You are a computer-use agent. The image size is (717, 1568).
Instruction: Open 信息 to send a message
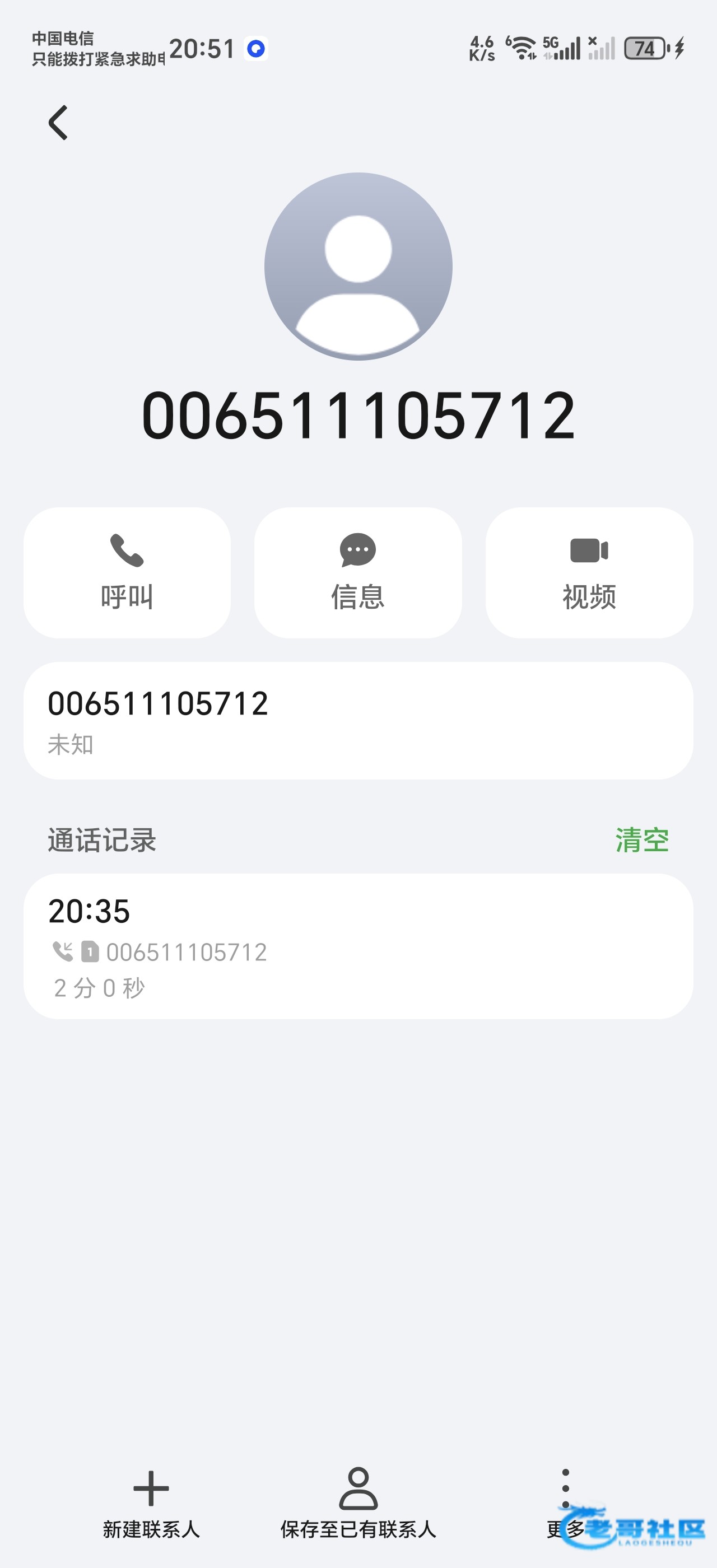[x=358, y=573]
